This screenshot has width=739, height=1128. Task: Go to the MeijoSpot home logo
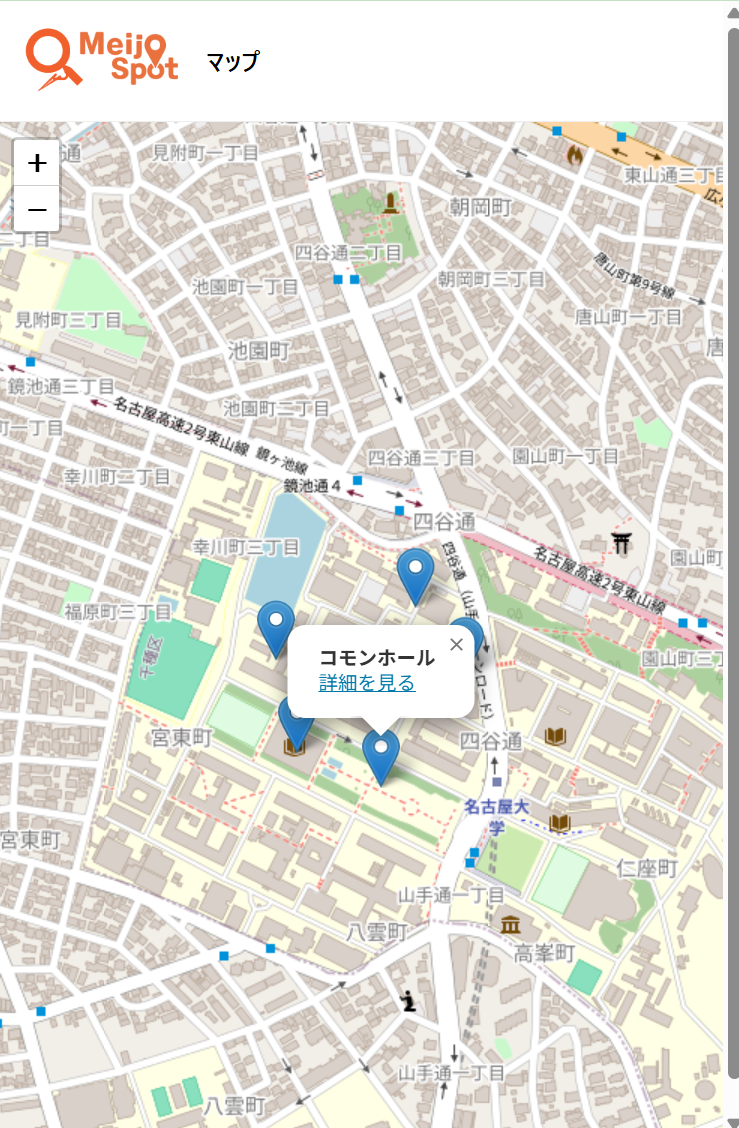click(x=102, y=60)
